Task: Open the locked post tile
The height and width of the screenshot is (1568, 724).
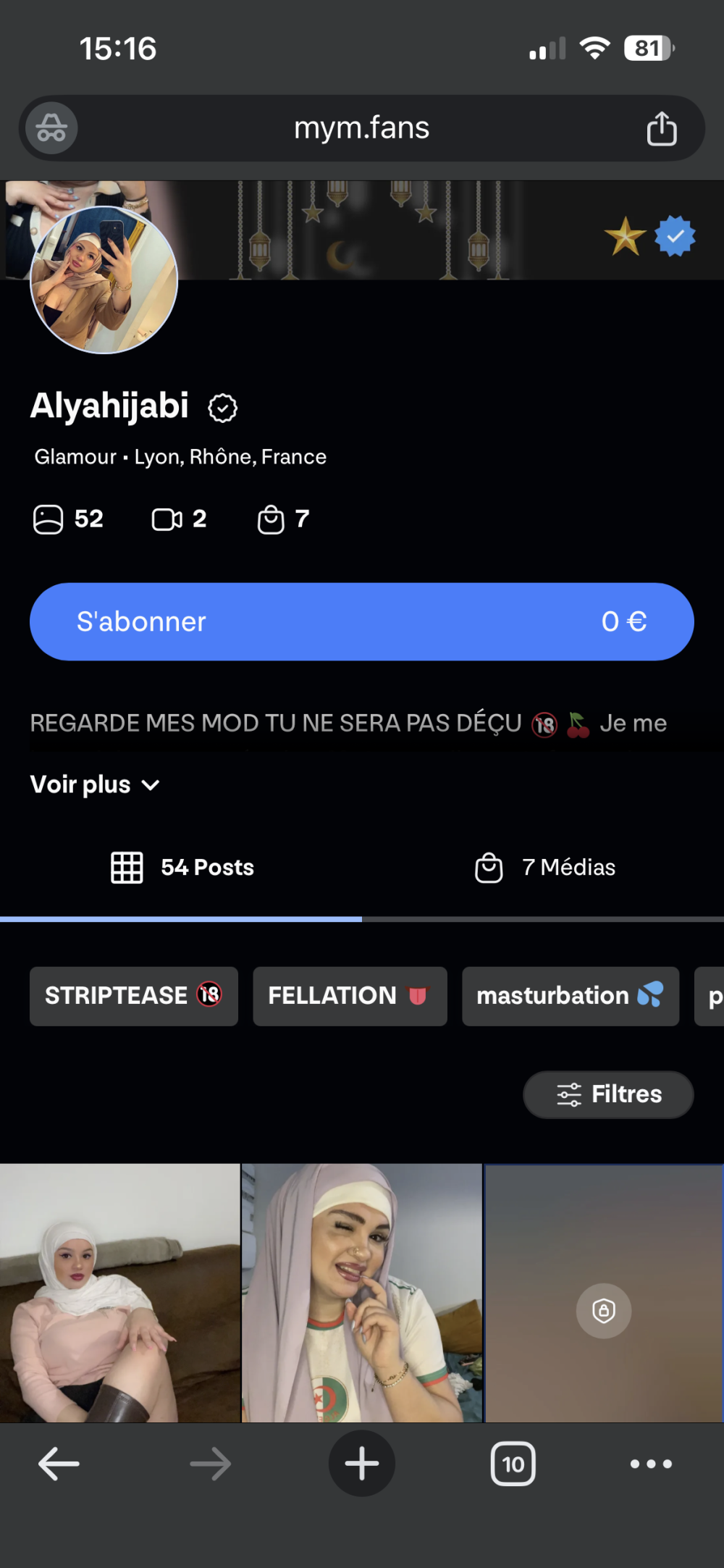Action: coord(603,1292)
